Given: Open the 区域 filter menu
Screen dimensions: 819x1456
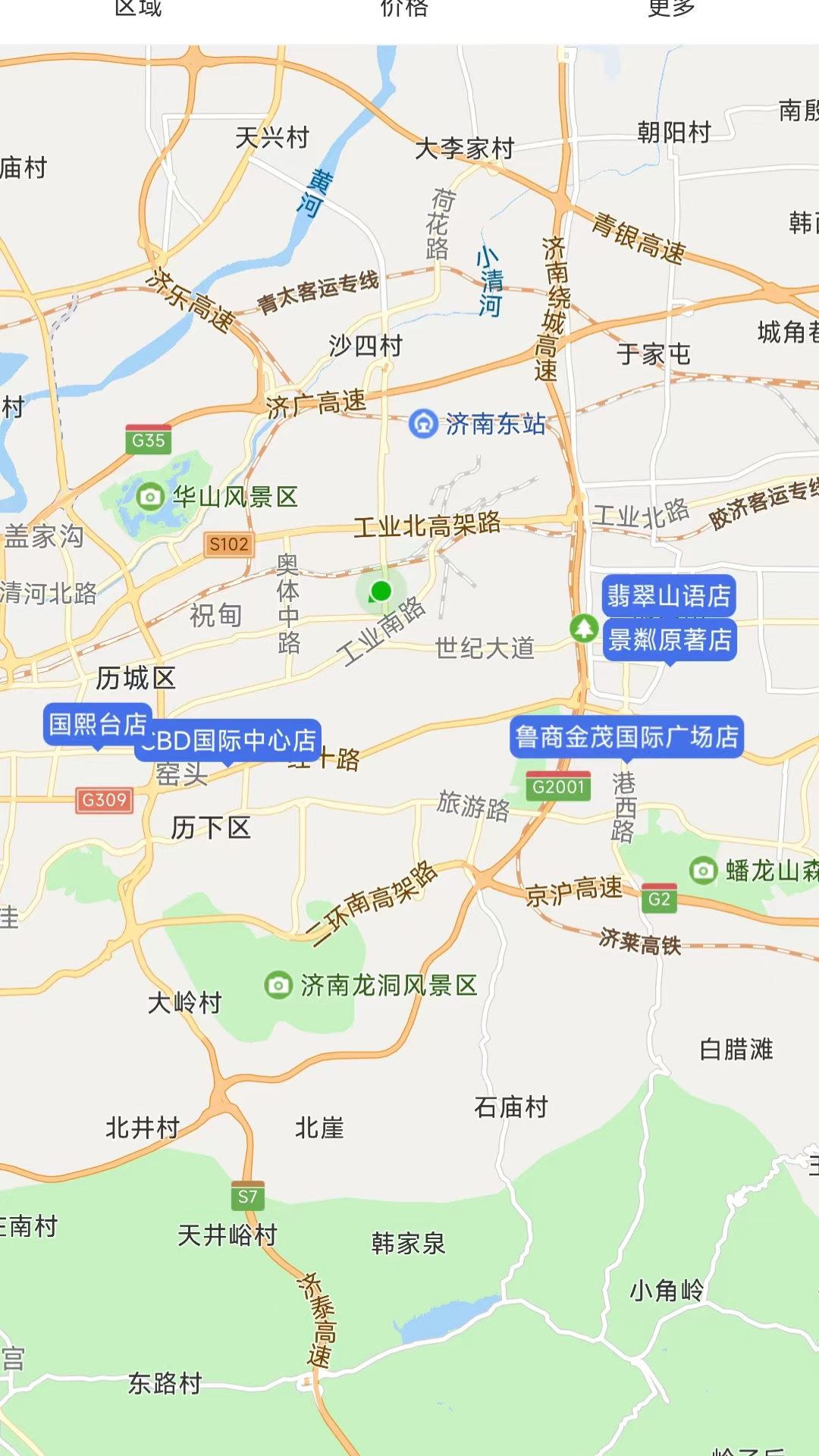Looking at the screenshot, I should (x=142, y=9).
